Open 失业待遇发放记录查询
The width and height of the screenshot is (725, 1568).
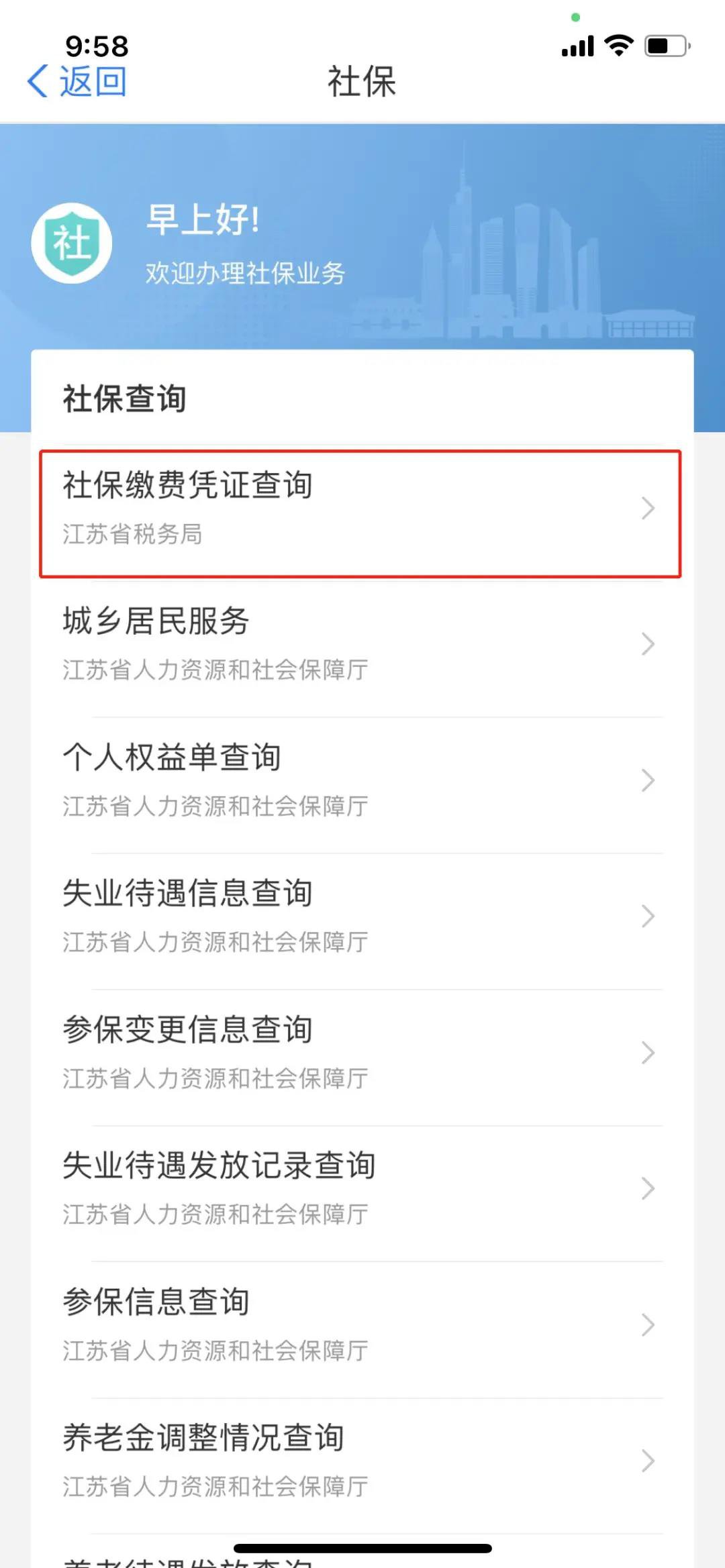360,1189
